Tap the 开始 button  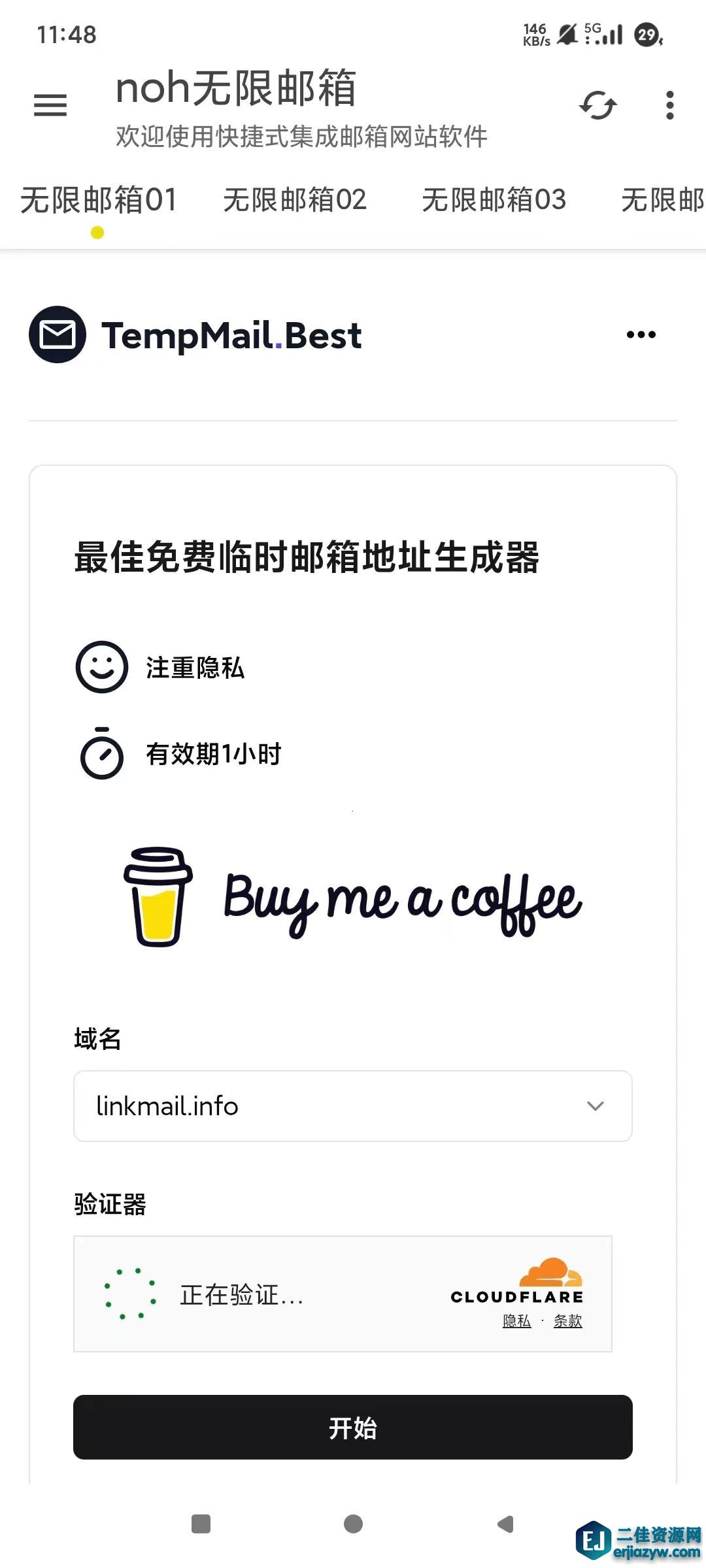(x=353, y=1428)
